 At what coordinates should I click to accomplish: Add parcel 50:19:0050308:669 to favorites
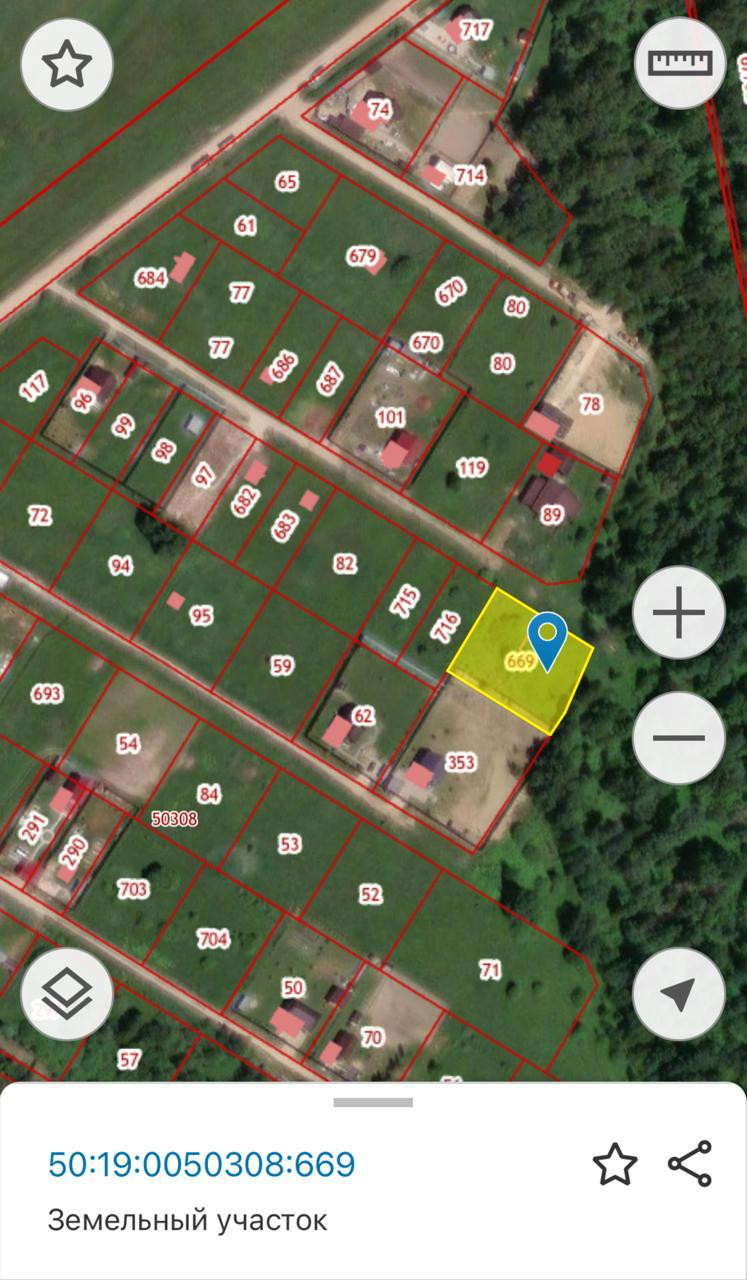[614, 1164]
